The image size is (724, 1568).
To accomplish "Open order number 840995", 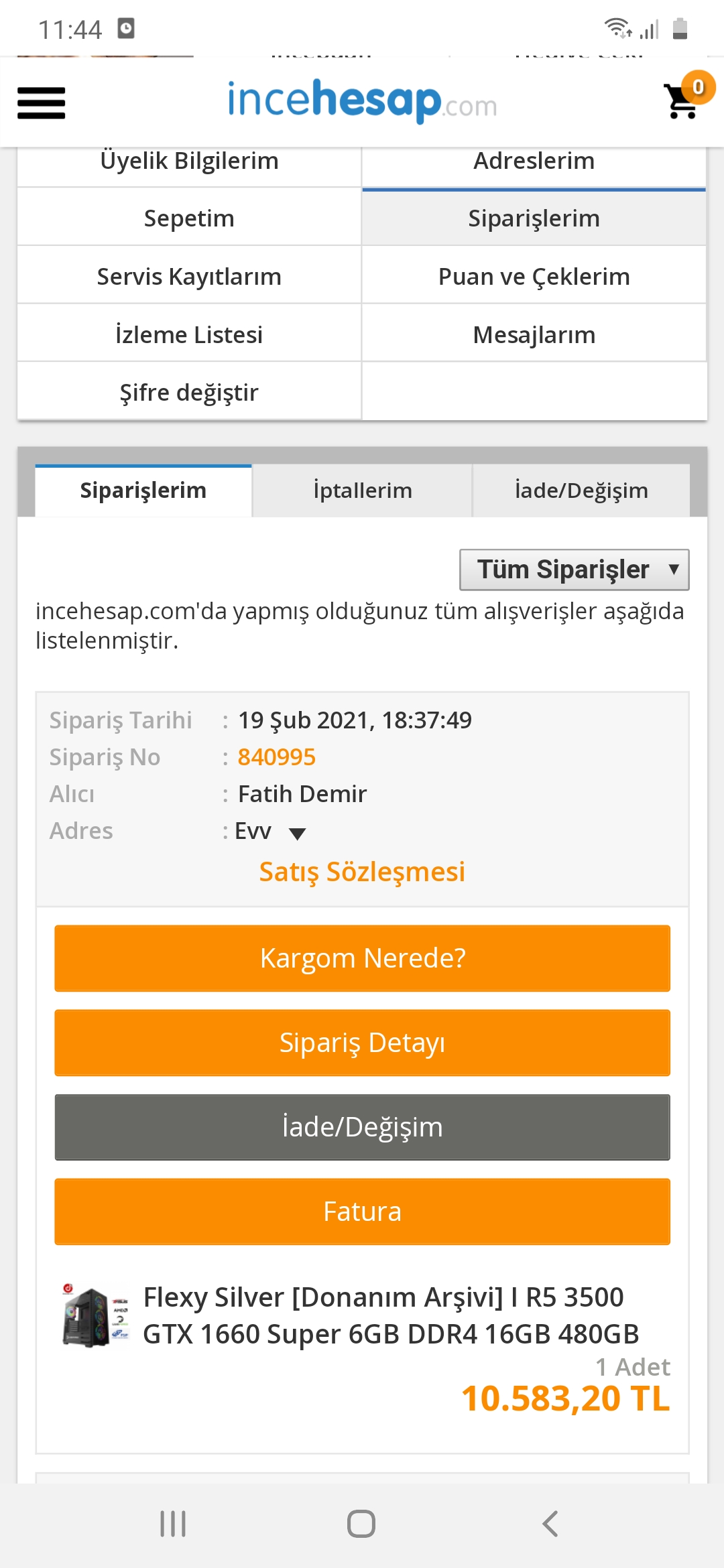I will coord(276,757).
